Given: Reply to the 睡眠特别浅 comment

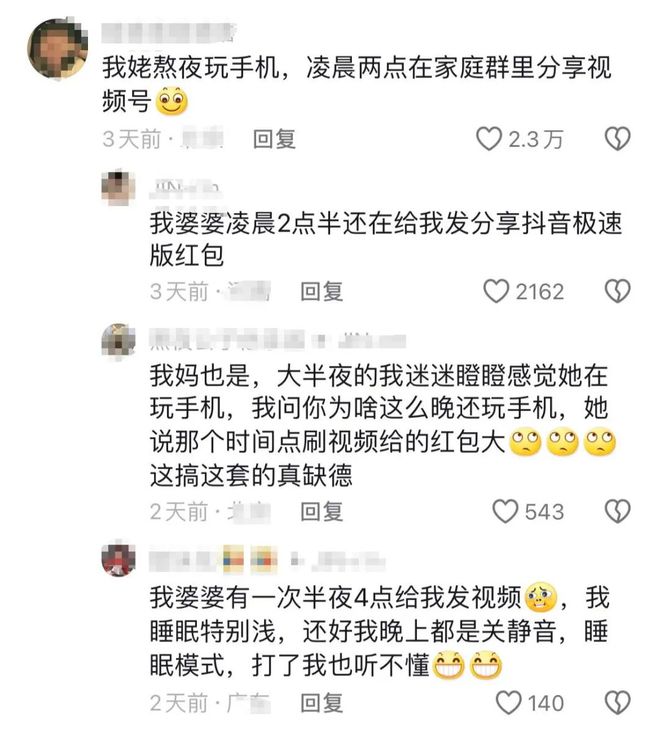Looking at the screenshot, I should [322, 702].
